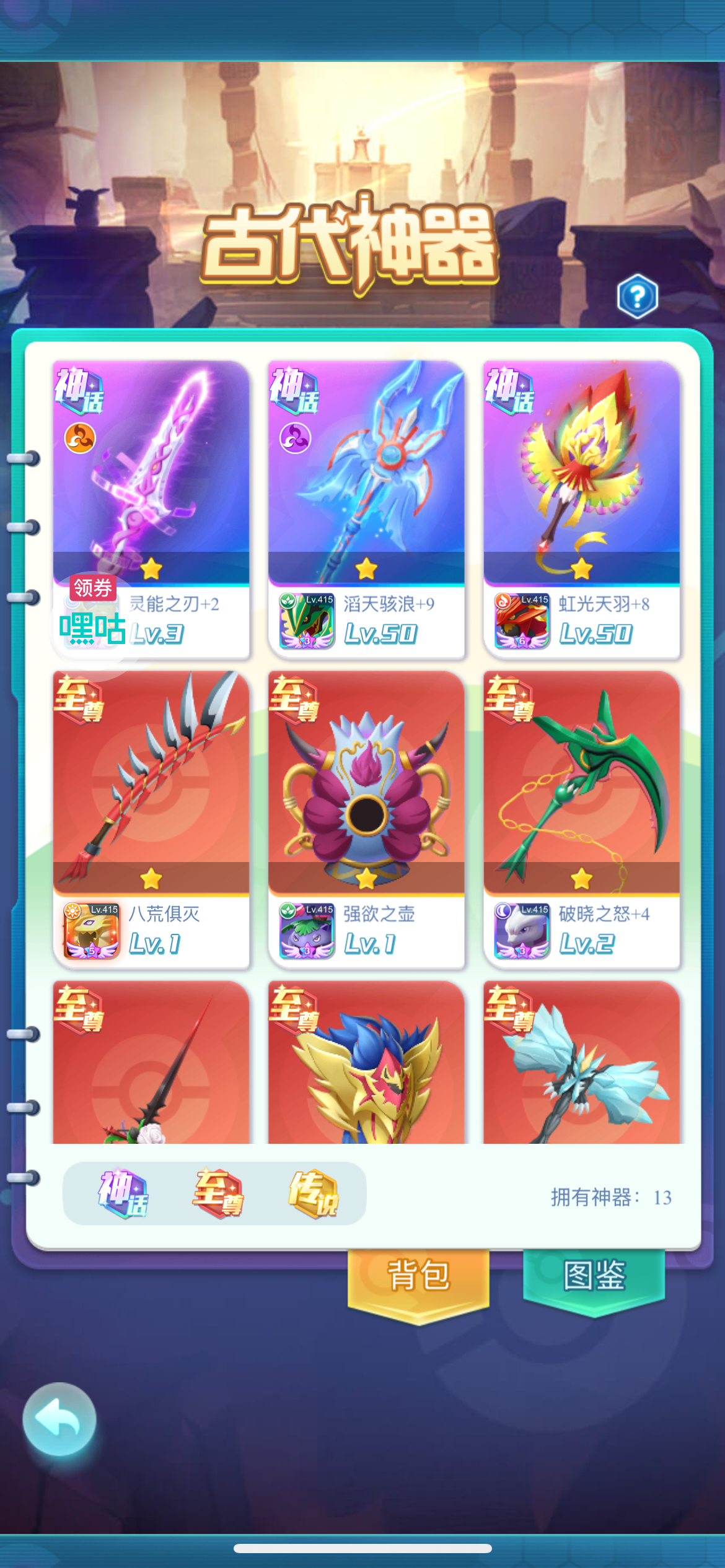View the 八荒俱灭 artifact card
Image resolution: width=725 pixels, height=1568 pixels.
tap(151, 819)
